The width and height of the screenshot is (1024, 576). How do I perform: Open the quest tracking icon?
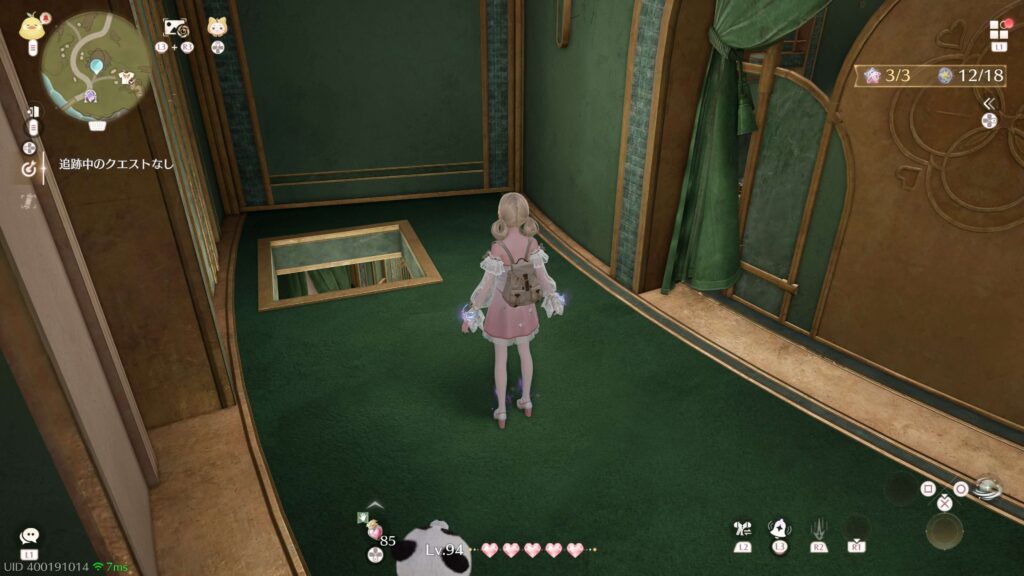tap(29, 169)
